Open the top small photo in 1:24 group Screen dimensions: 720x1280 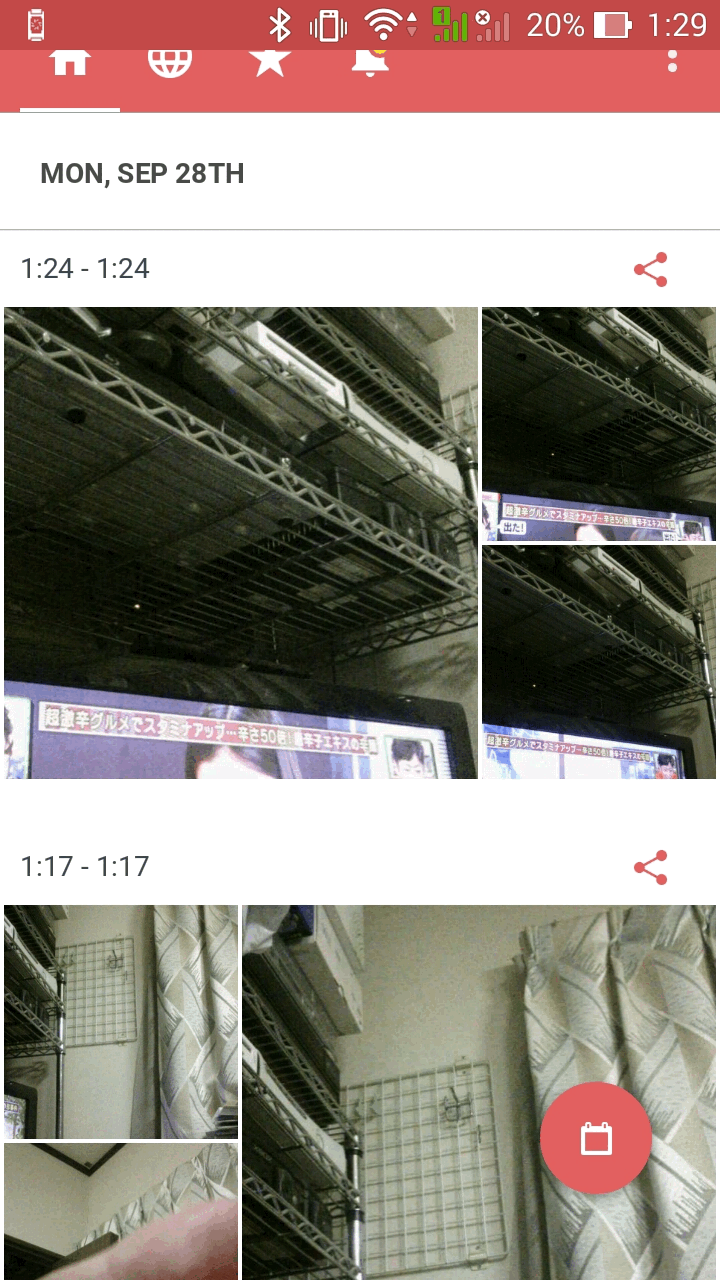[598, 423]
